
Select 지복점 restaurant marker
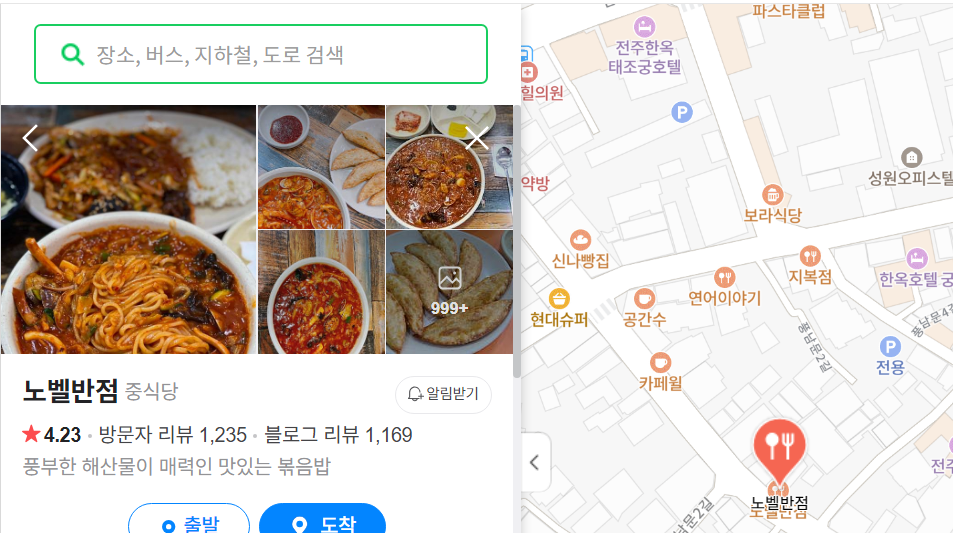point(810,256)
